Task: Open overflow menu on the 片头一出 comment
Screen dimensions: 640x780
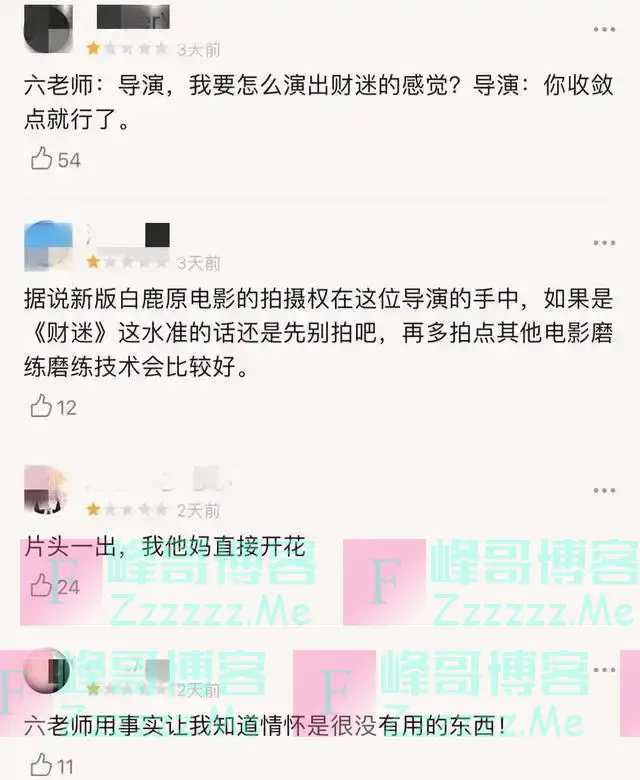Action: tap(604, 491)
